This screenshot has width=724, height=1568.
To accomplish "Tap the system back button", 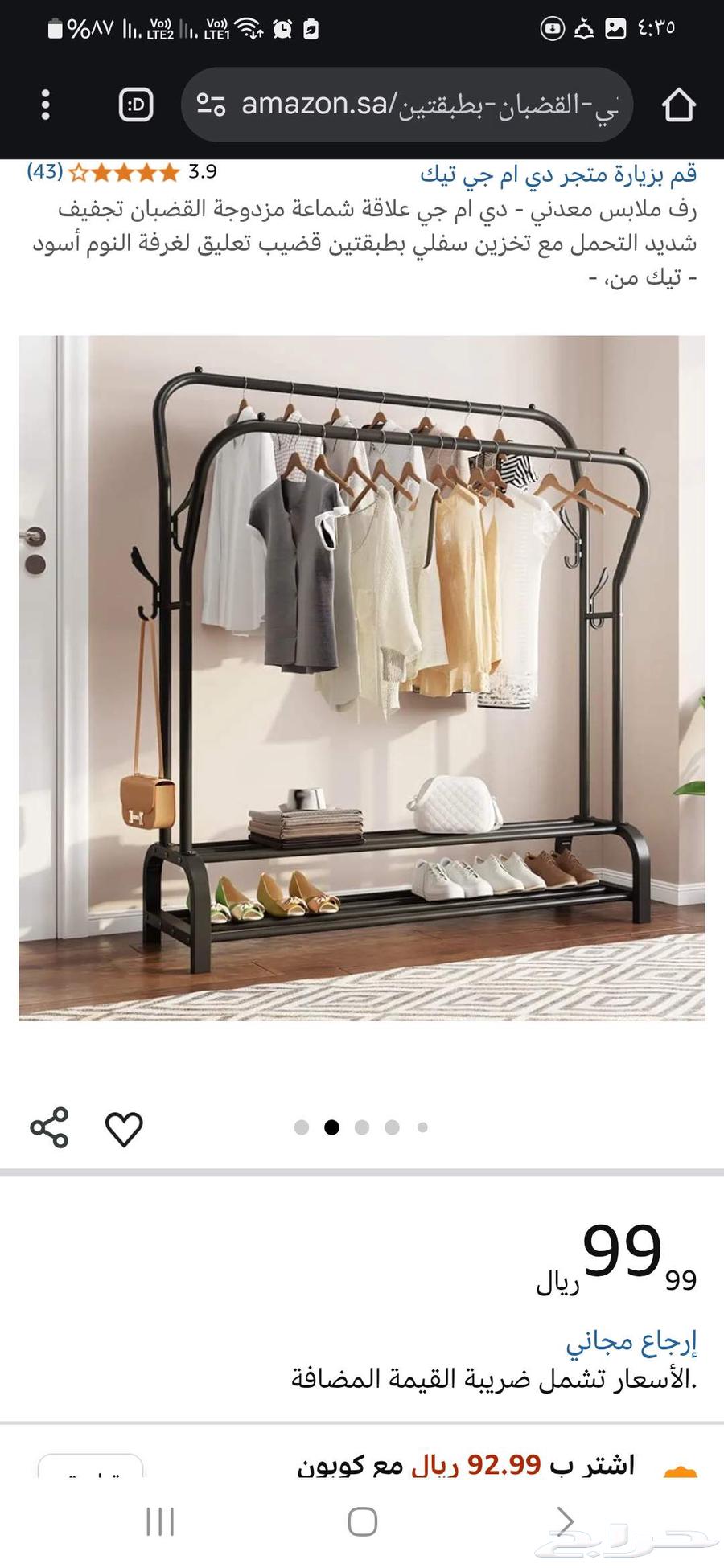I will click(x=565, y=1521).
